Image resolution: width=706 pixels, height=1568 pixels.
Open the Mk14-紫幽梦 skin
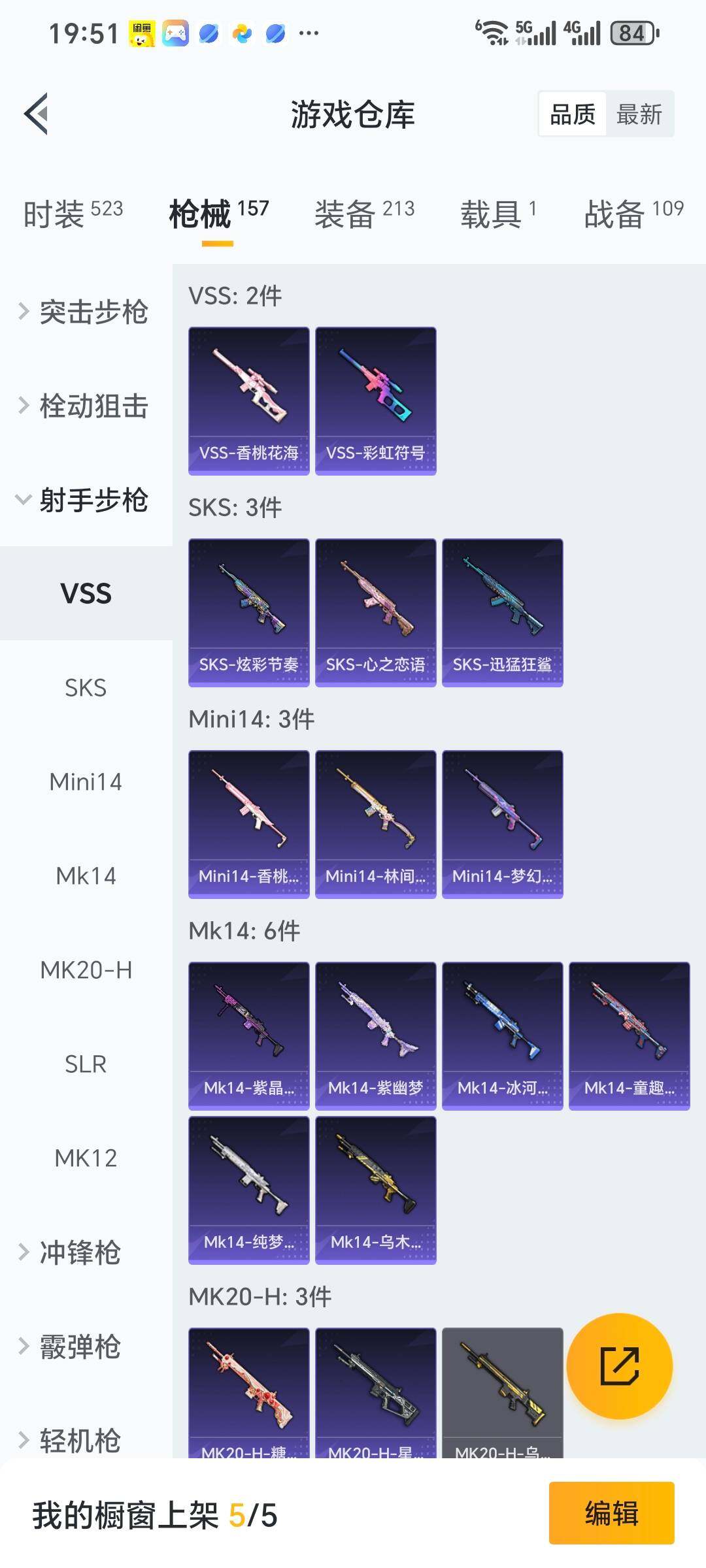pos(375,1036)
